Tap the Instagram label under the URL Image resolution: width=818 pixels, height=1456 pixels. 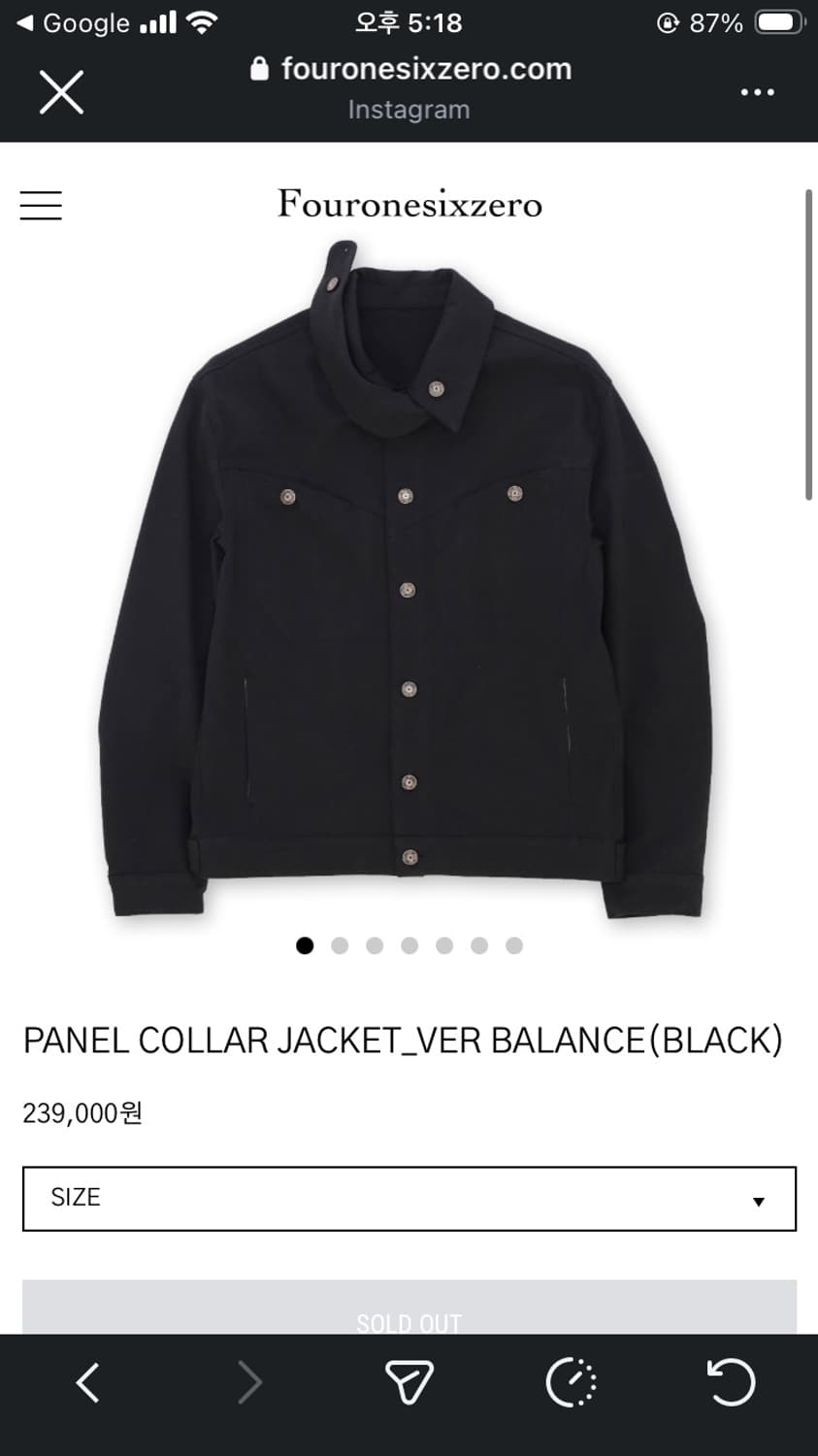(409, 109)
